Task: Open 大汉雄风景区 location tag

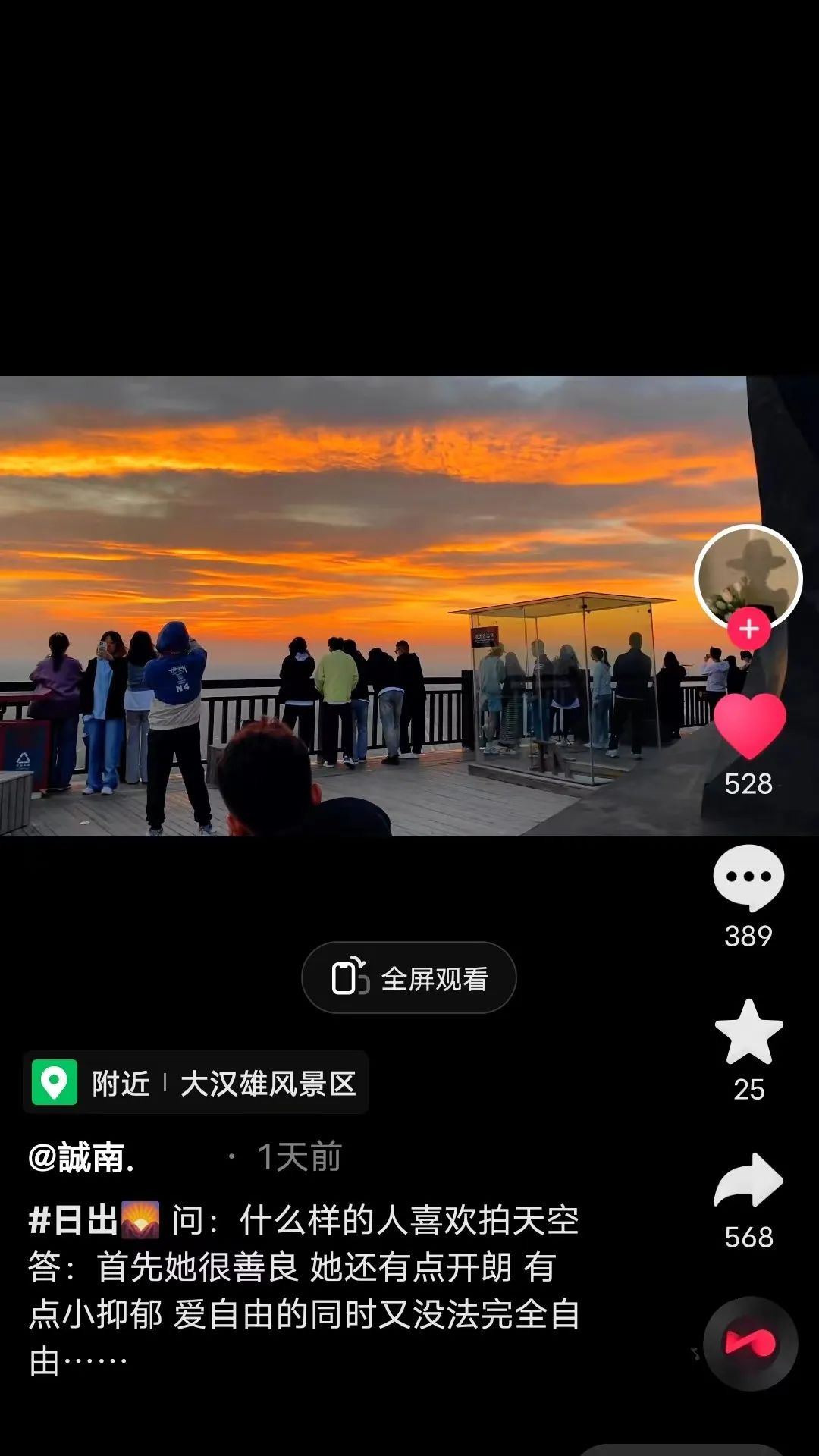Action: coord(196,1083)
